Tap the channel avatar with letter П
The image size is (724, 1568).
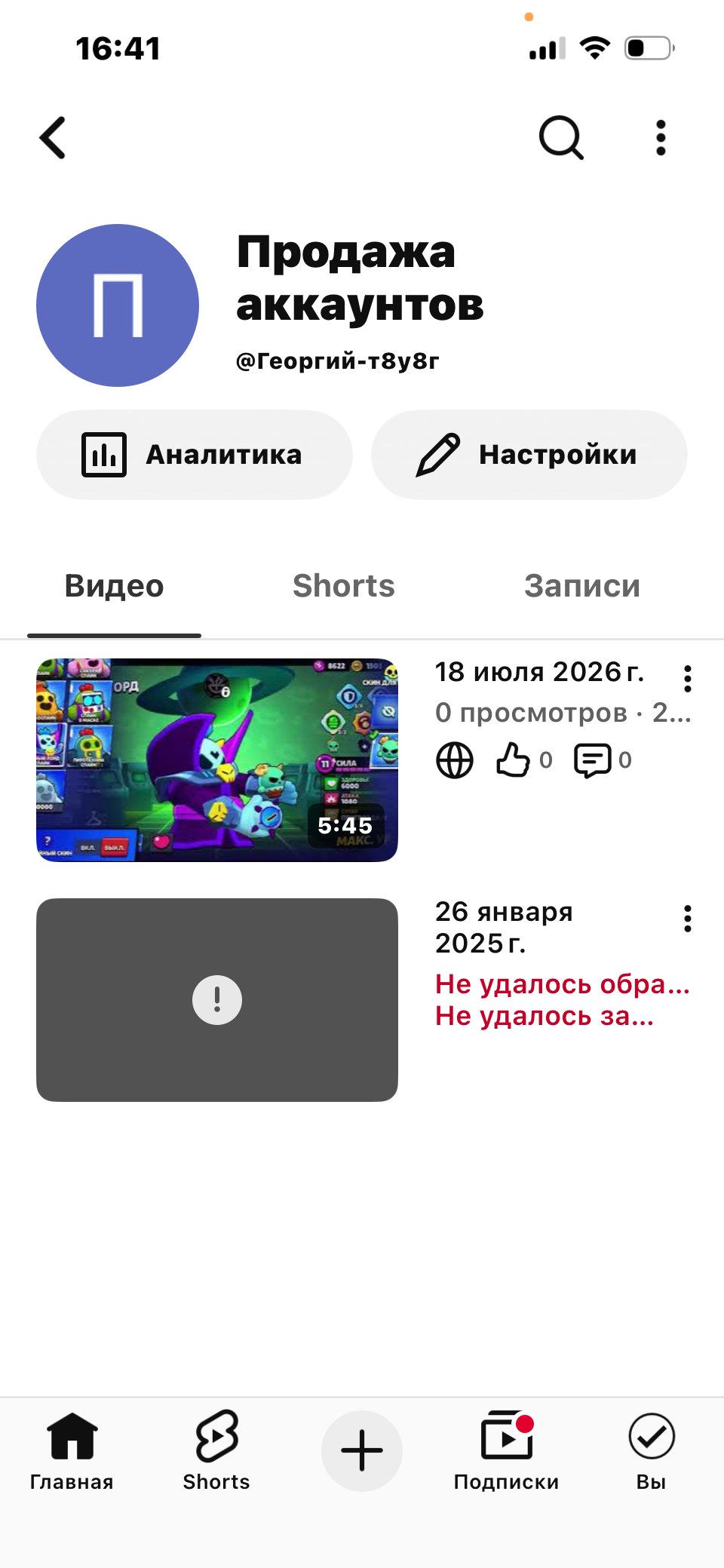[118, 305]
